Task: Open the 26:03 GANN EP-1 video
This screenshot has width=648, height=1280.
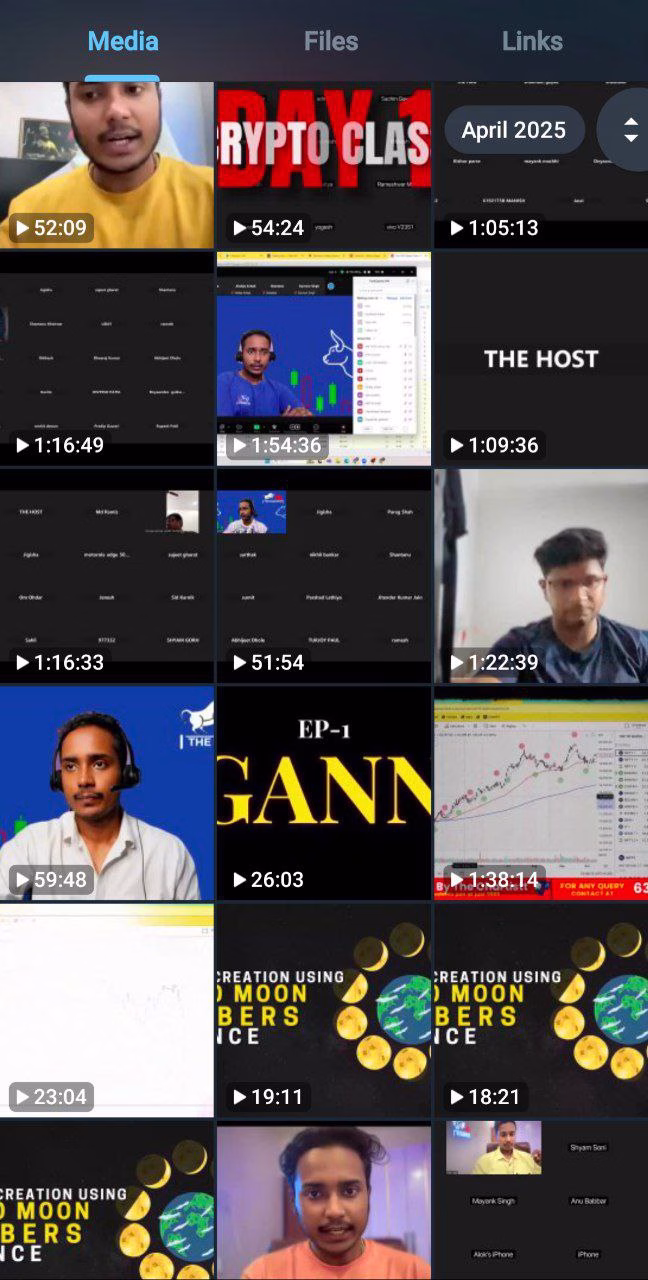Action: point(323,793)
